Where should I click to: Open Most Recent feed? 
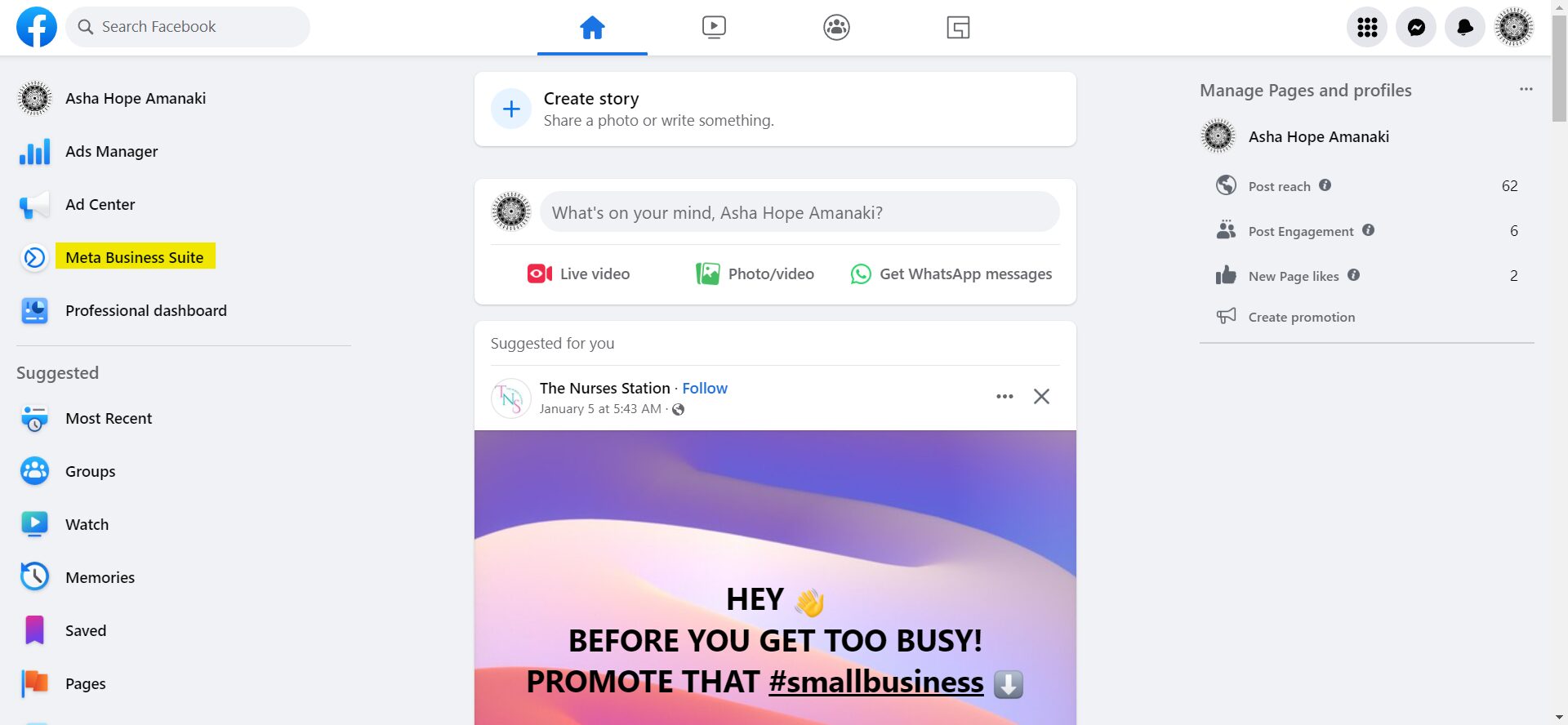click(108, 419)
